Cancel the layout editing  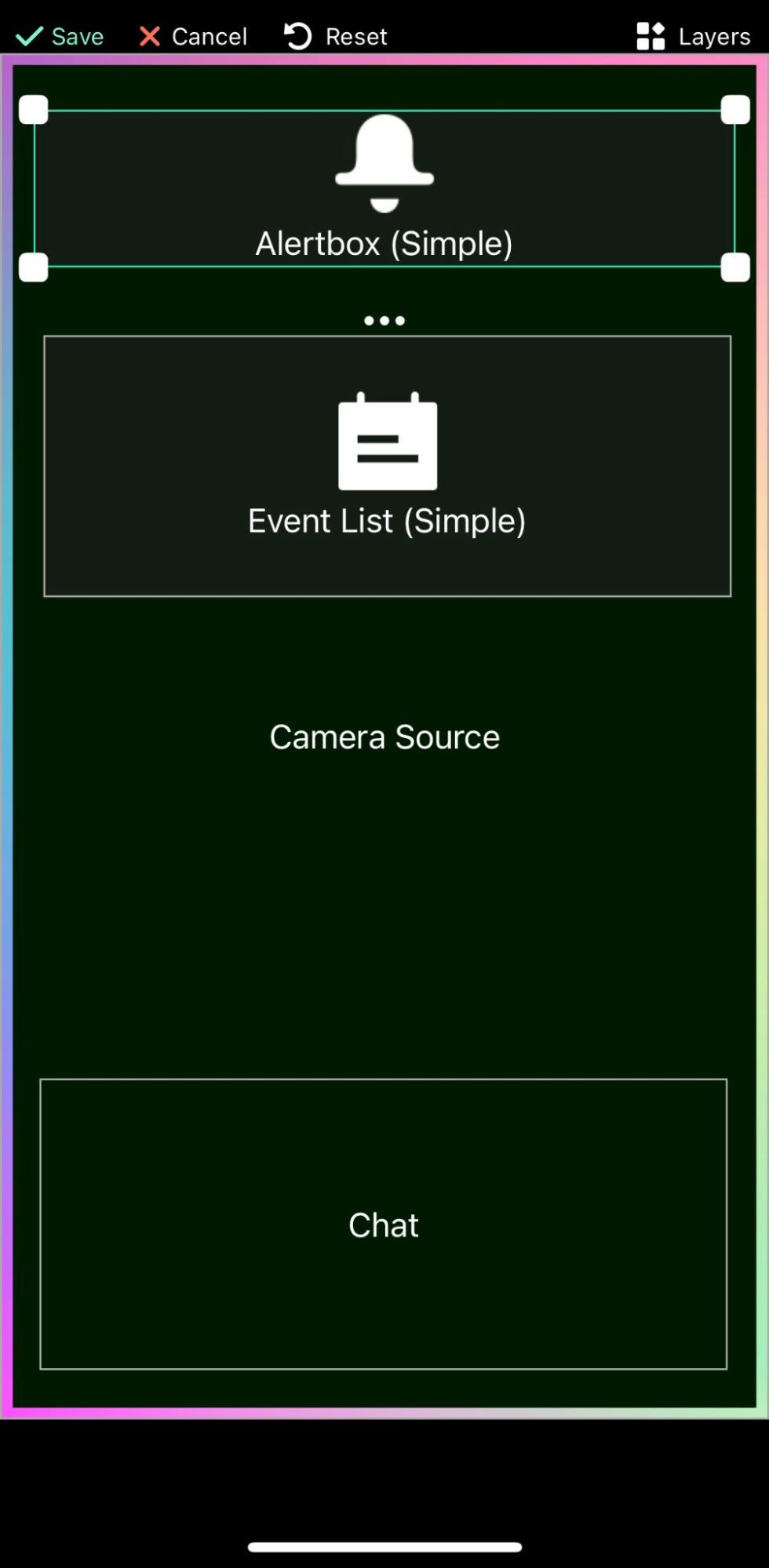(x=193, y=36)
